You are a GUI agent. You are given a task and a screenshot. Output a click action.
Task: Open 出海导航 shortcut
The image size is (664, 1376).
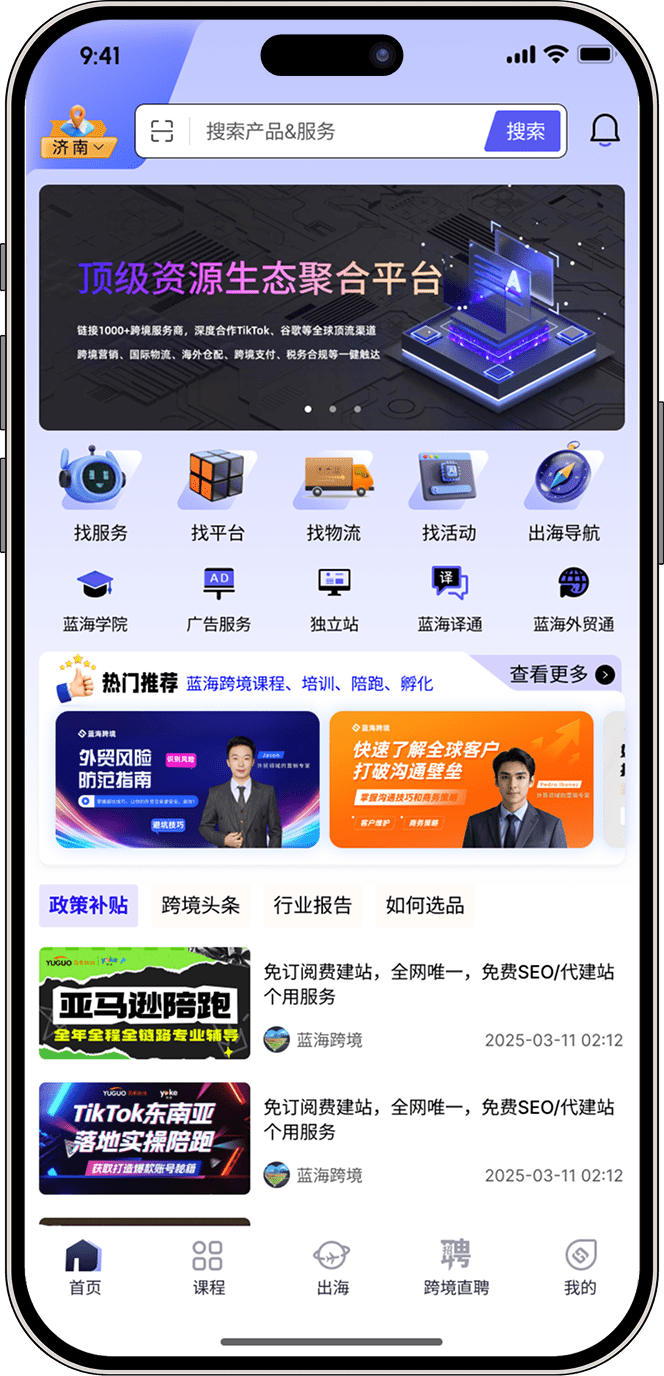point(564,495)
